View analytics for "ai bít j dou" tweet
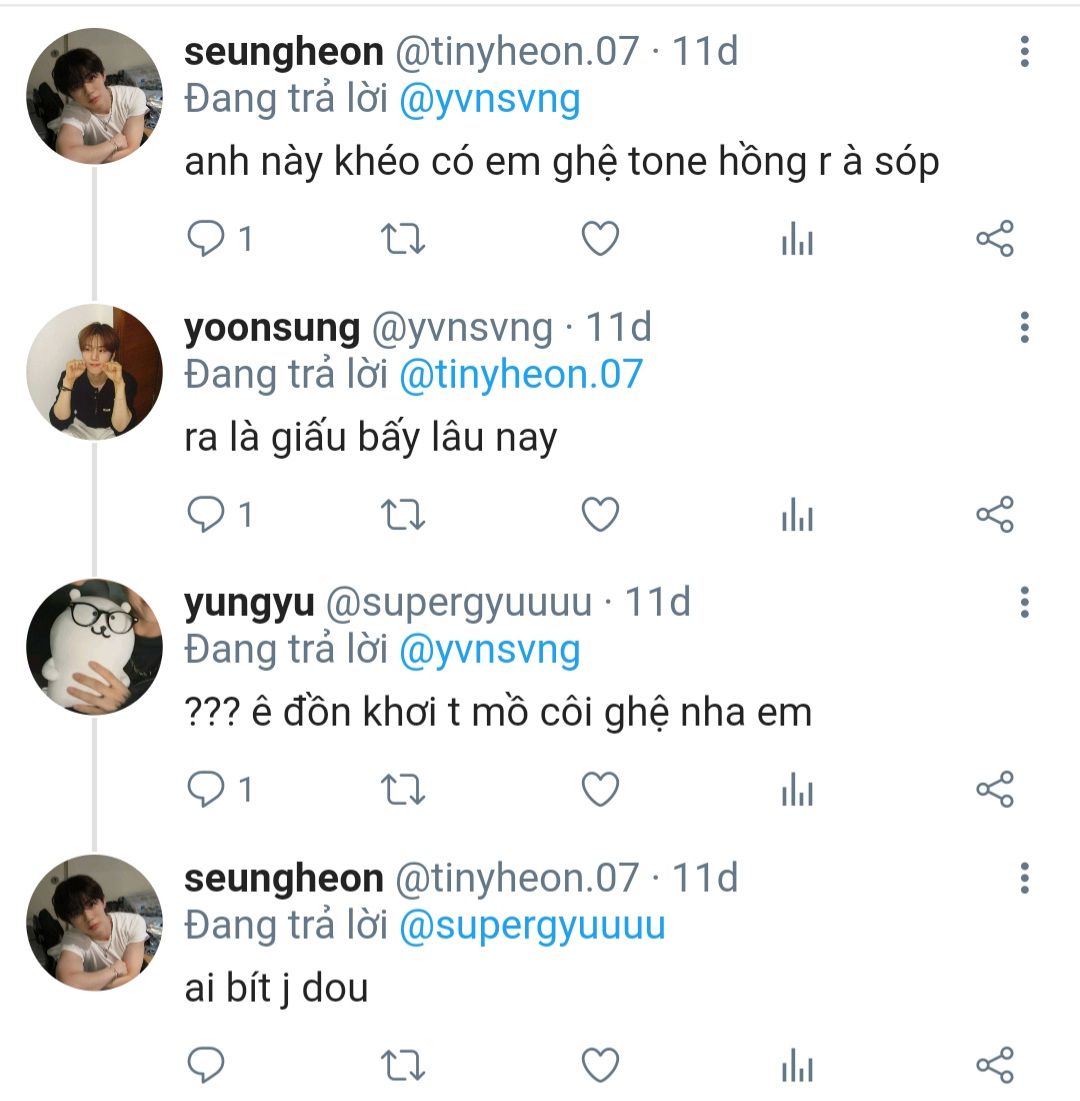 [x=797, y=1065]
